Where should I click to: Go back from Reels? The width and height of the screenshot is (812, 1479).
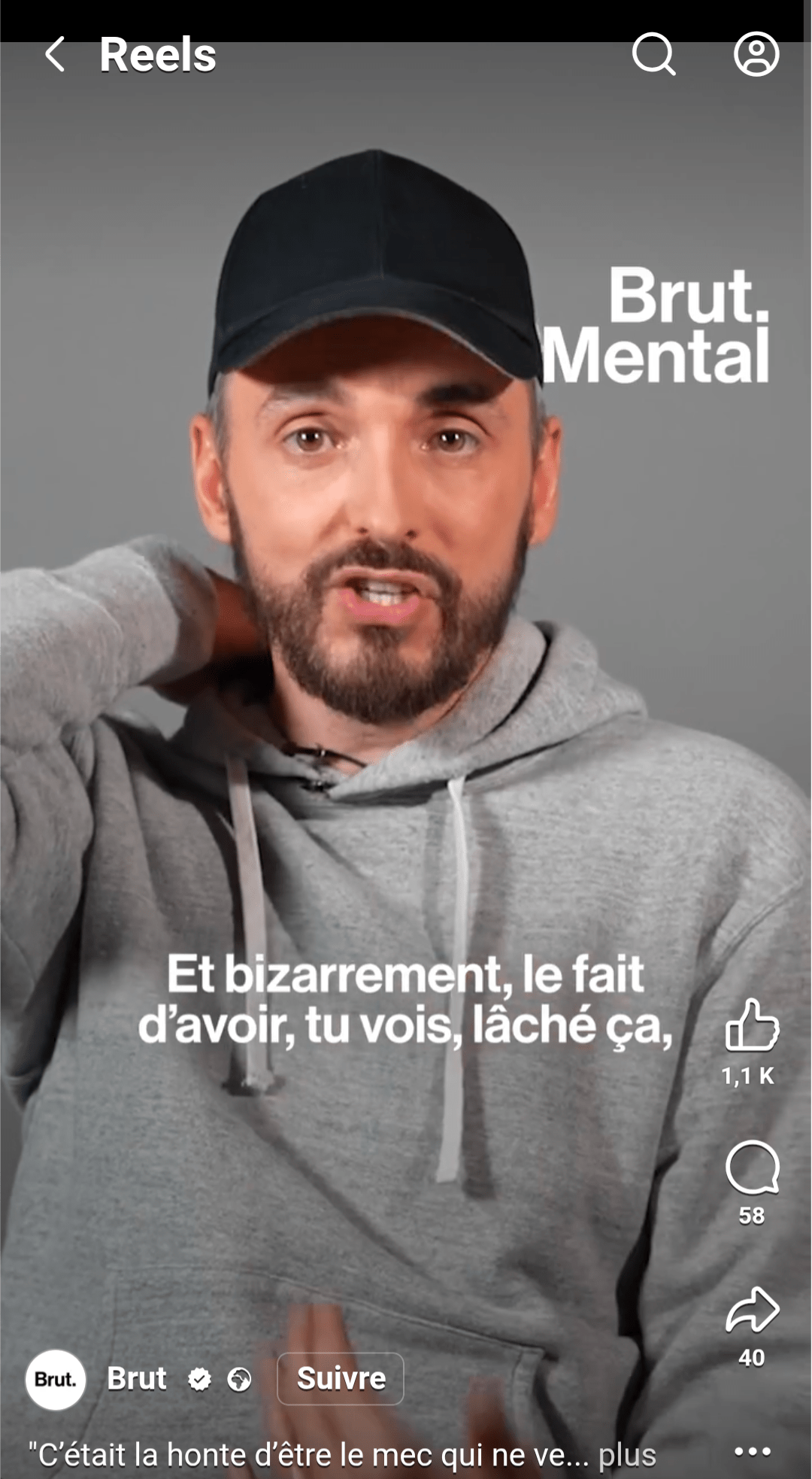pyautogui.click(x=55, y=55)
